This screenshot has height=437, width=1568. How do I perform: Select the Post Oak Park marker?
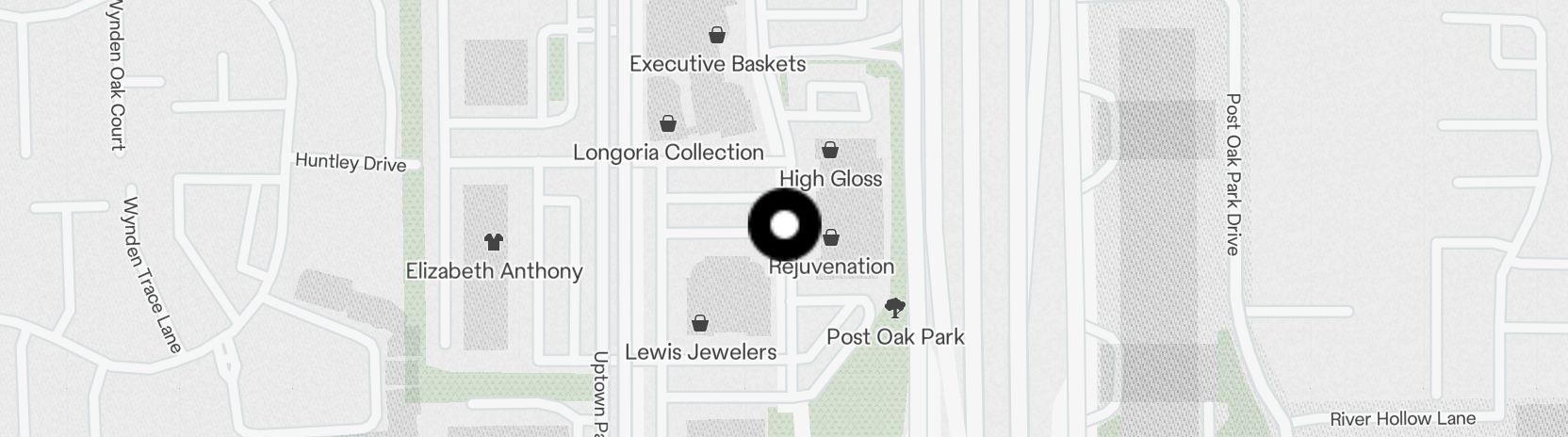tap(895, 308)
